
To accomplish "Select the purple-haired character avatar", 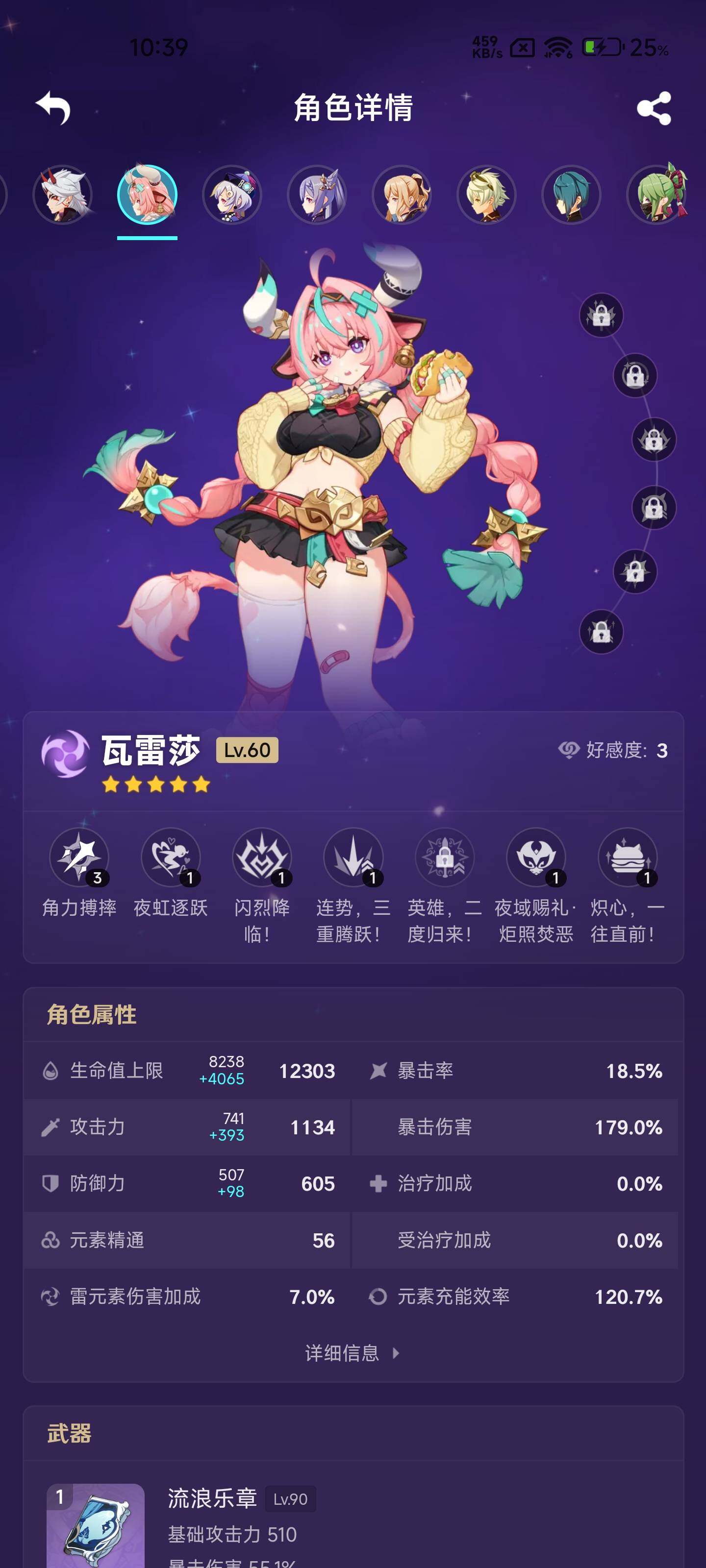I will point(317,195).
